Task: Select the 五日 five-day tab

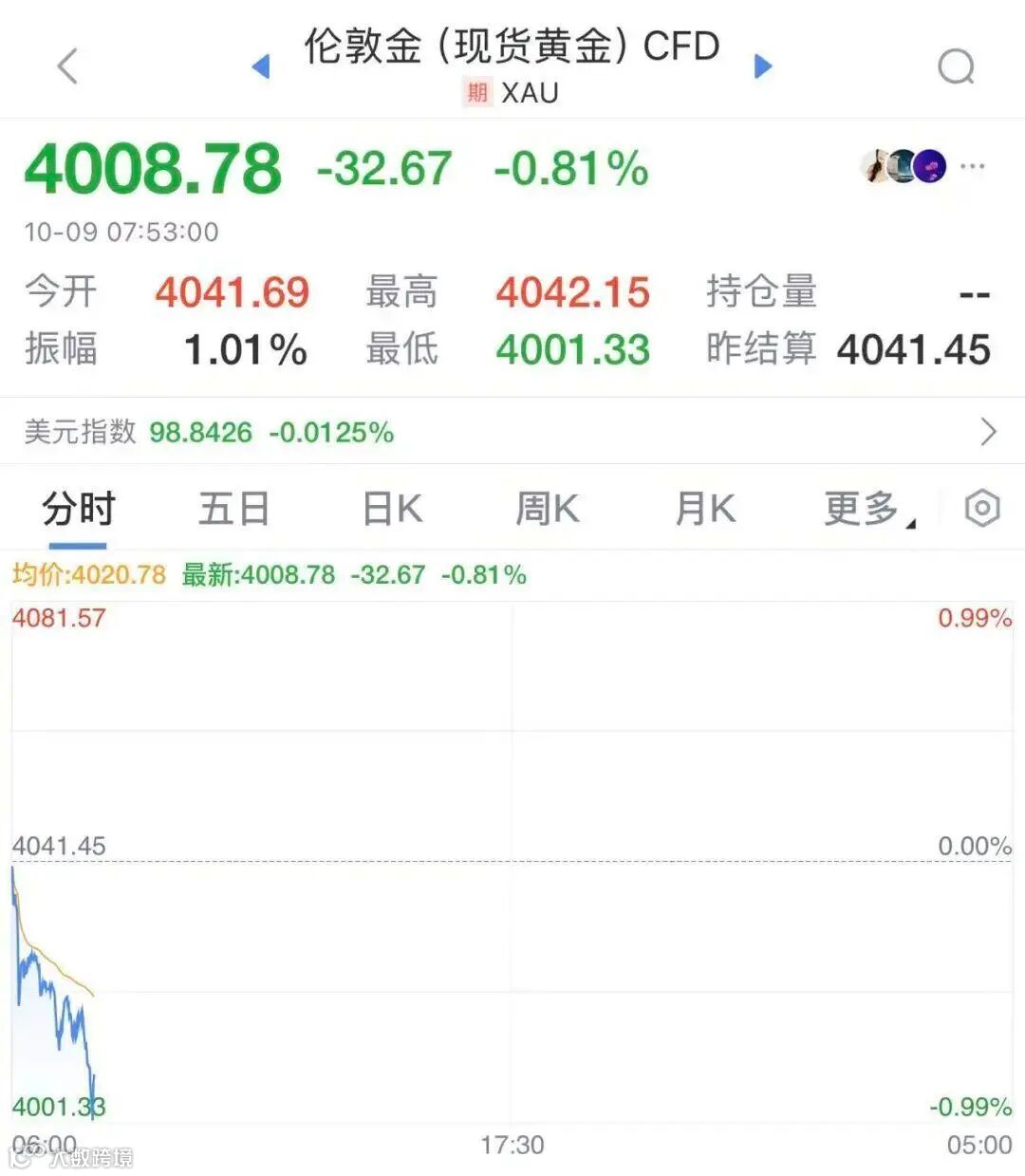Action: pos(233,509)
